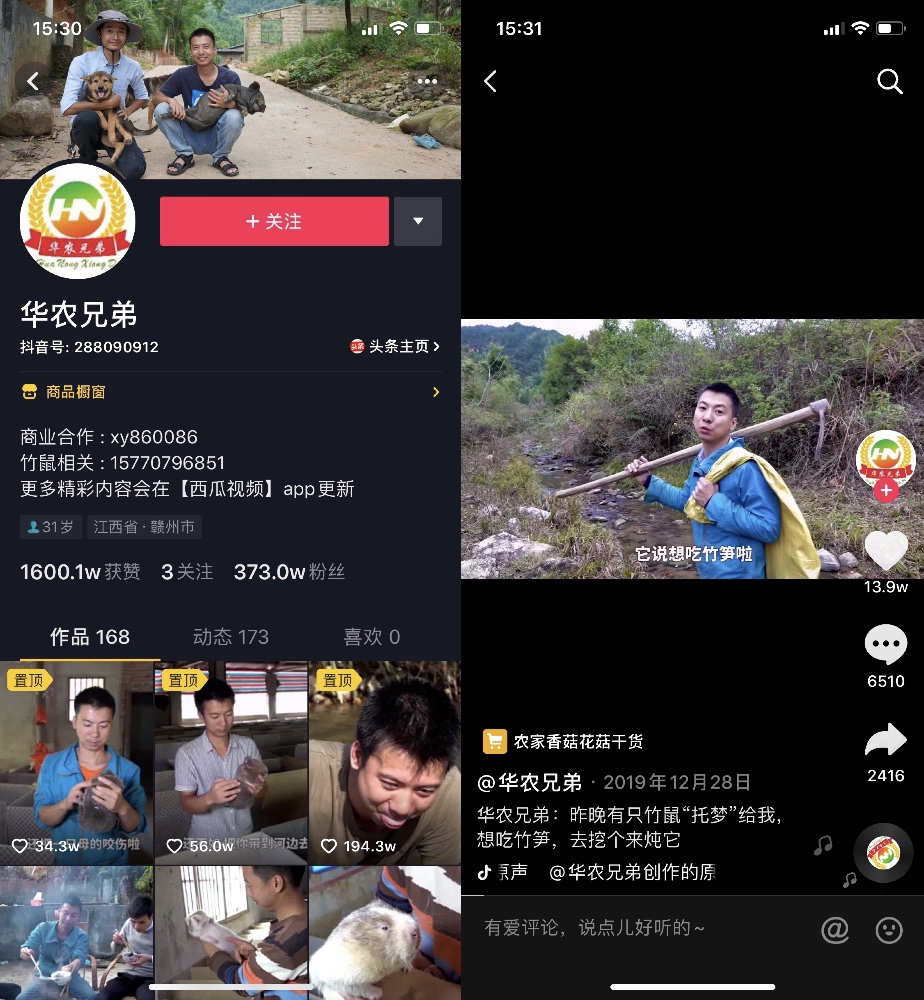Viewport: 924px width, 1000px height.
Task: Open the spinning music disc for the sound
Action: pos(883,853)
